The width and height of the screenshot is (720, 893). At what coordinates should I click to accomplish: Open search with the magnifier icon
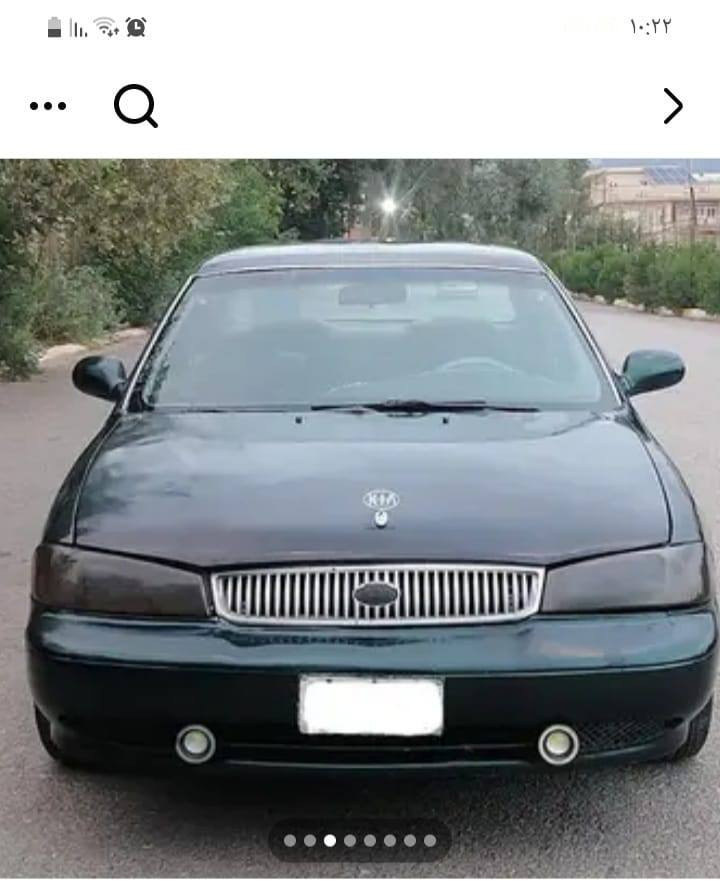pyautogui.click(x=136, y=105)
